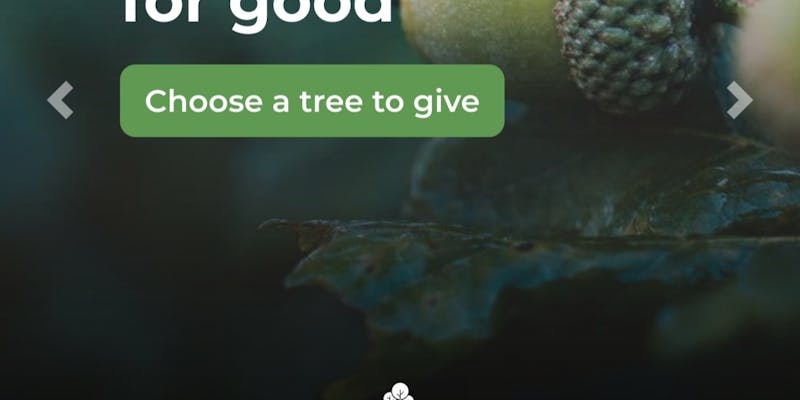Screen dimensions: 800x400
Task: Tap the Choose a tree to give button
Action: 312,101
